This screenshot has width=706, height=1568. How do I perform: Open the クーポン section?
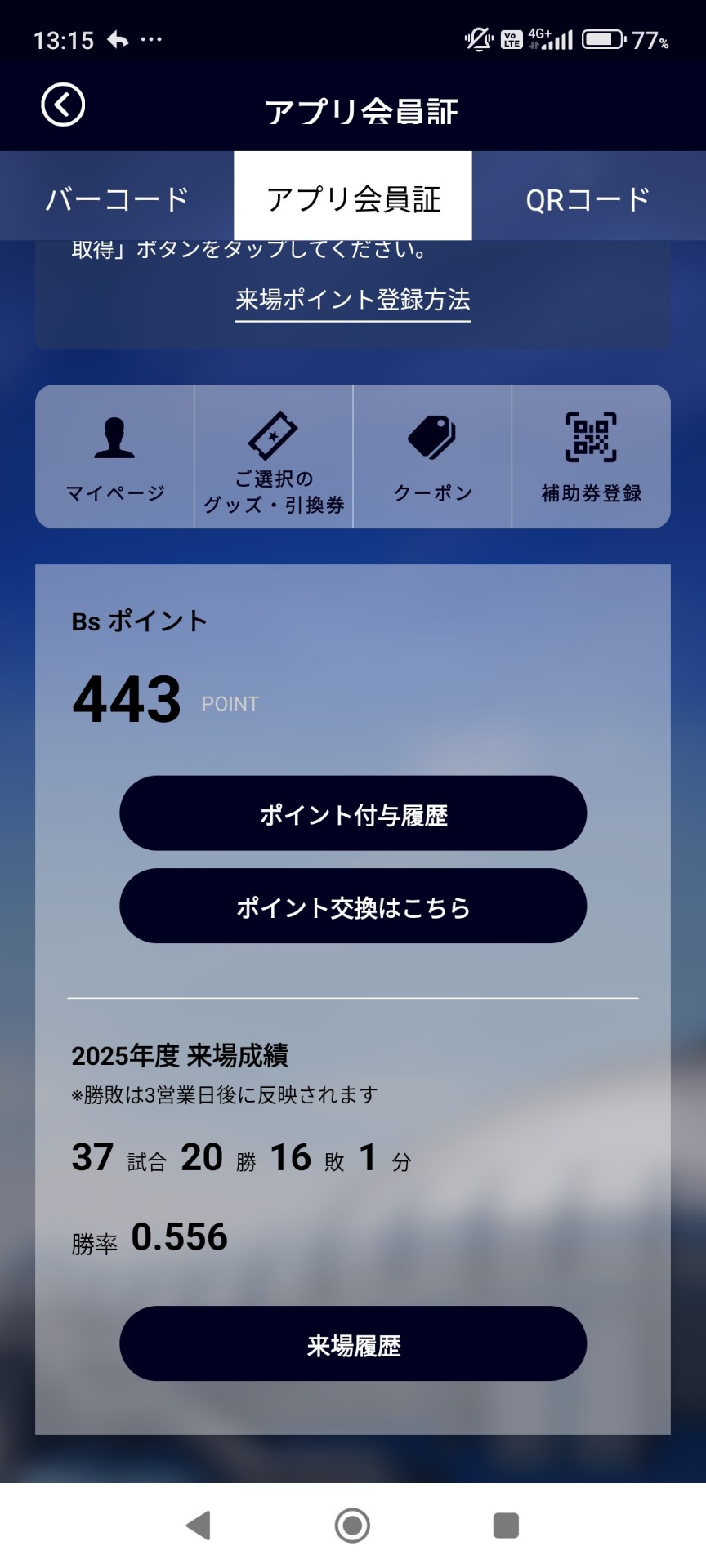(x=432, y=457)
